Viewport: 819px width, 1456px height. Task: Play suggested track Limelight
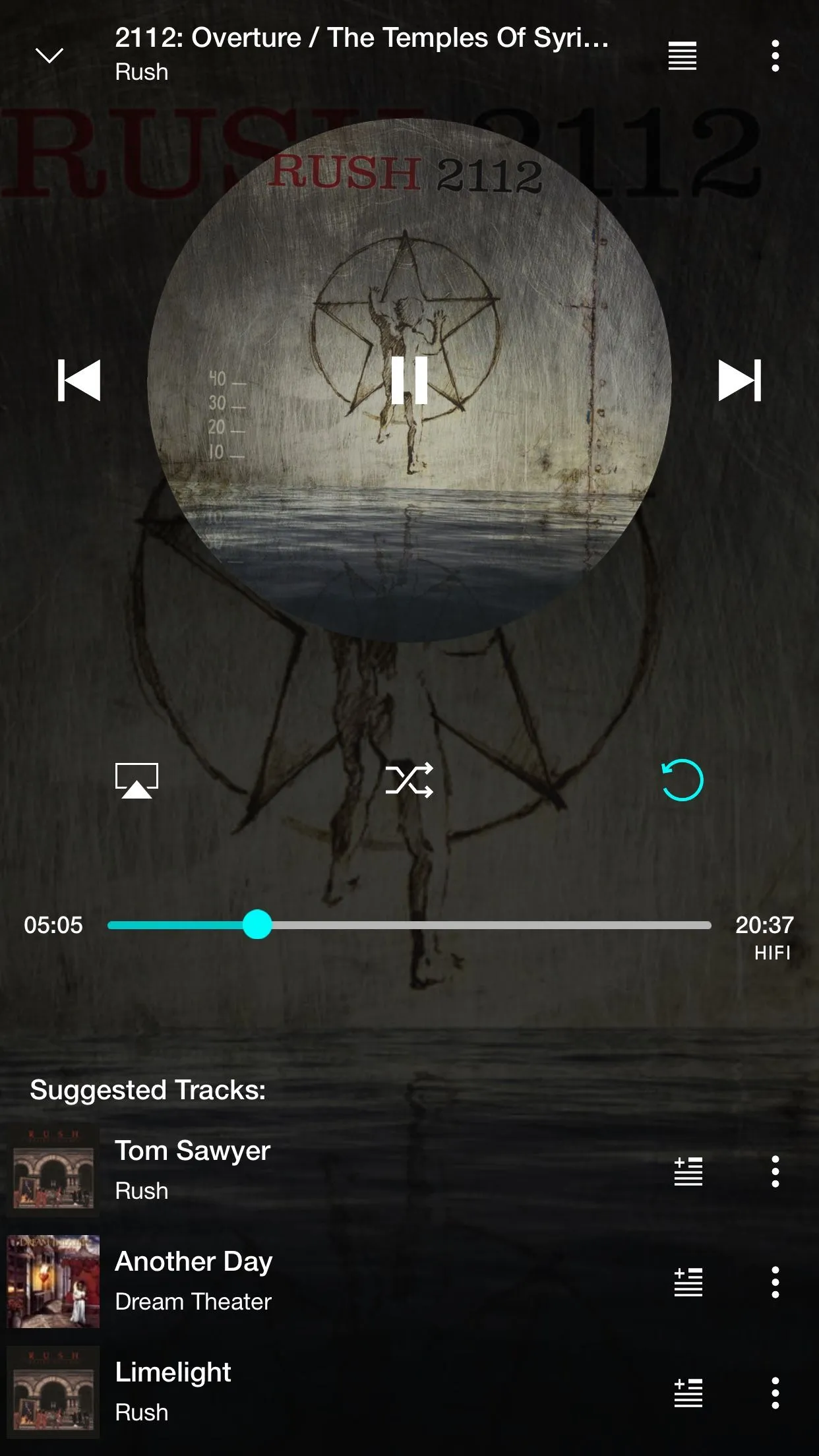pyautogui.click(x=173, y=1392)
